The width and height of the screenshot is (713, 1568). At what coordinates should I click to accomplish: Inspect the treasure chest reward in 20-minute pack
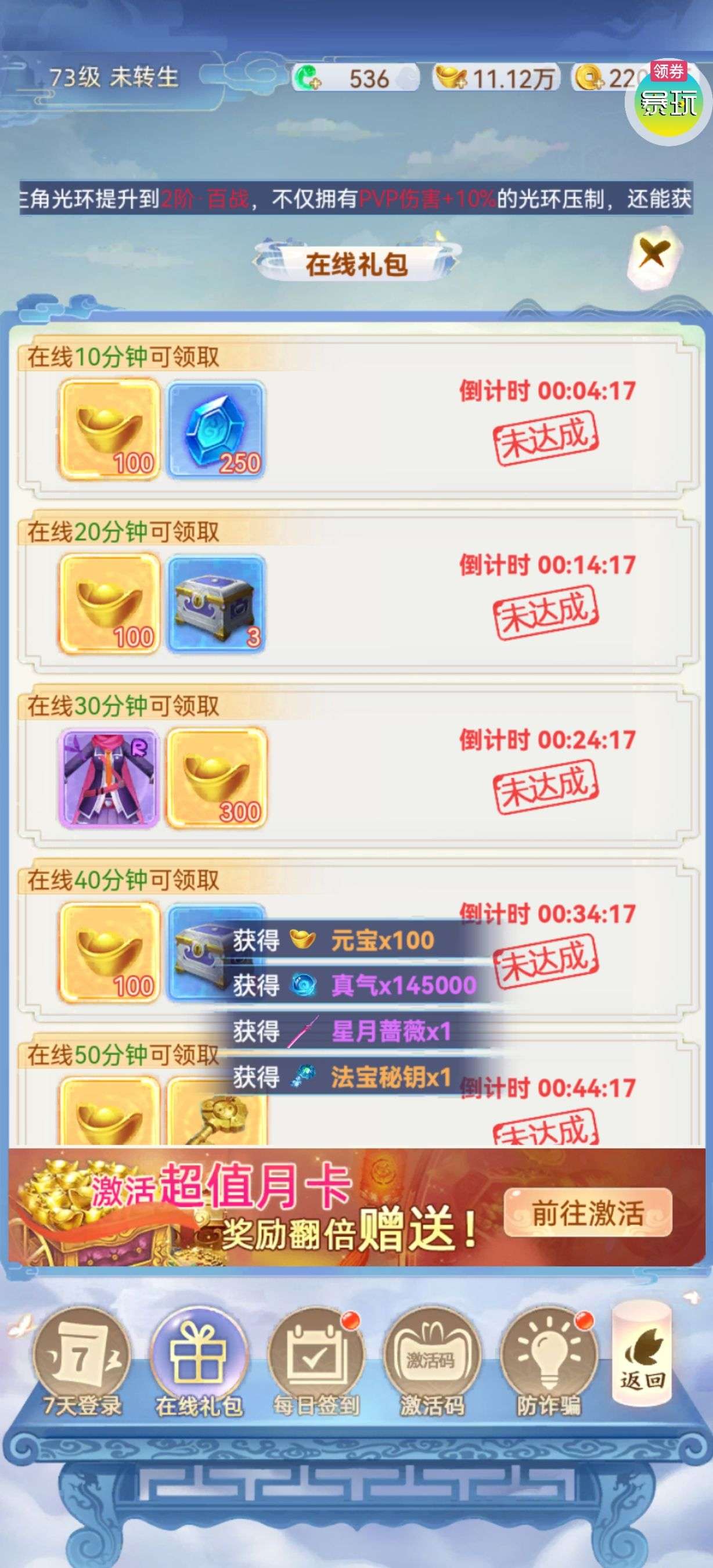point(216,604)
